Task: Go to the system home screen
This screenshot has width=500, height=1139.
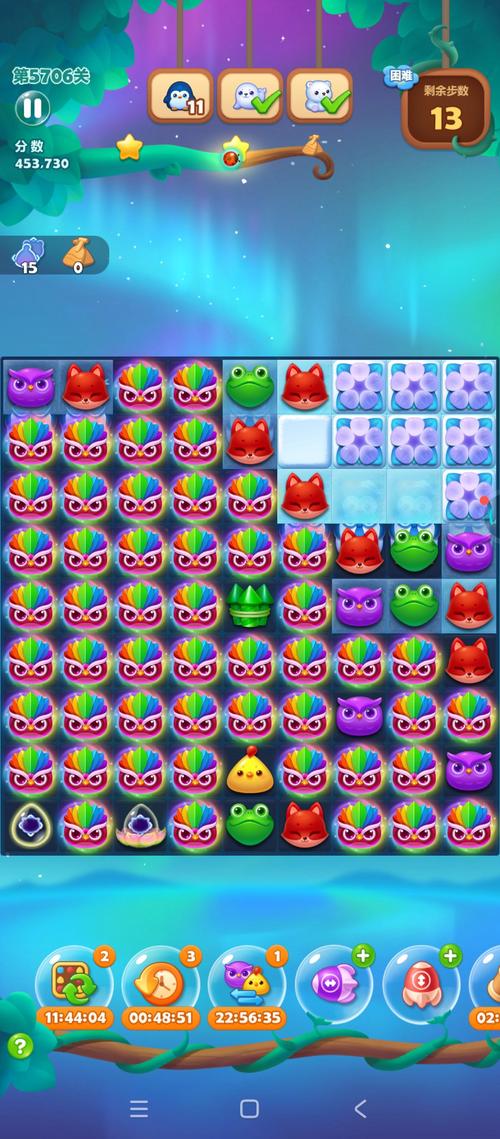Action: pyautogui.click(x=249, y=1108)
